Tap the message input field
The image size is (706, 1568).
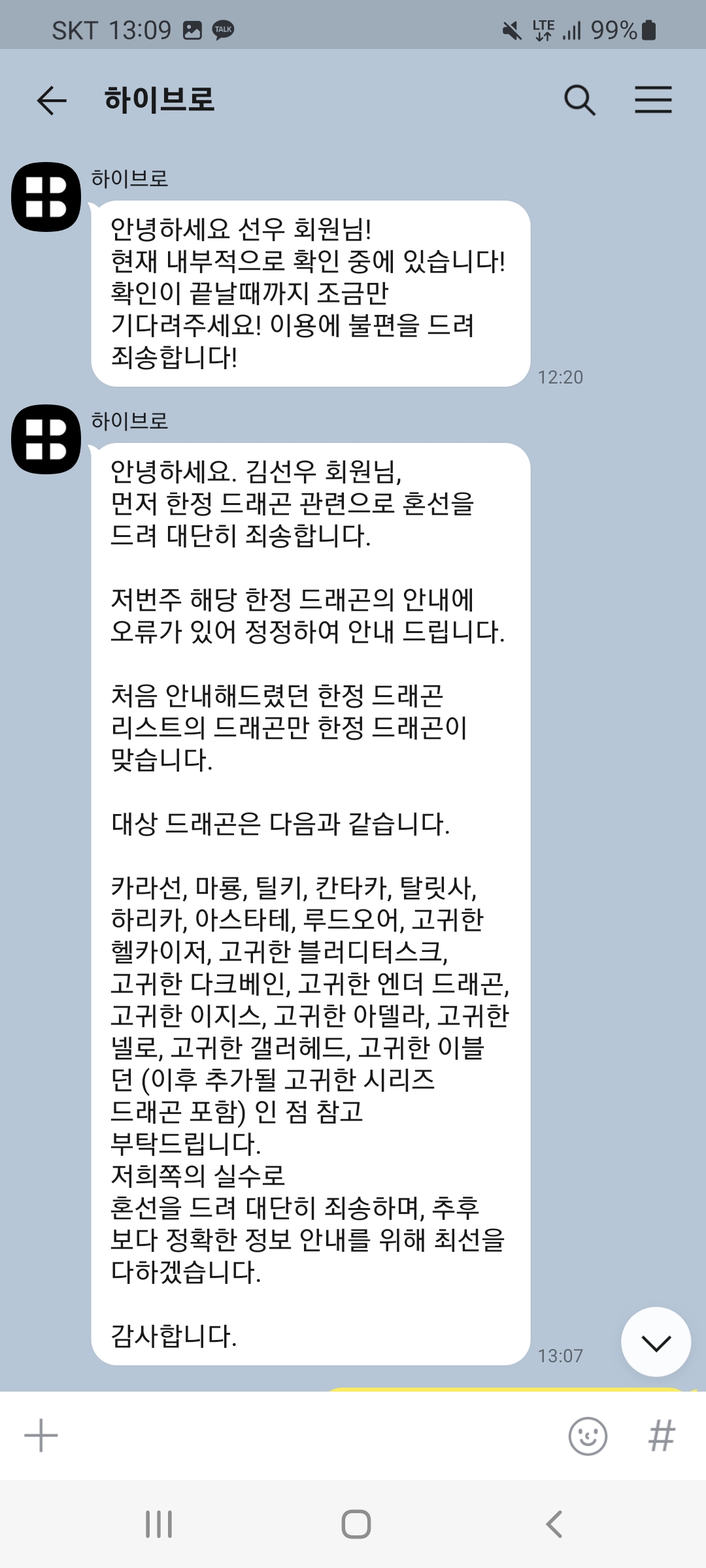coord(307,1435)
